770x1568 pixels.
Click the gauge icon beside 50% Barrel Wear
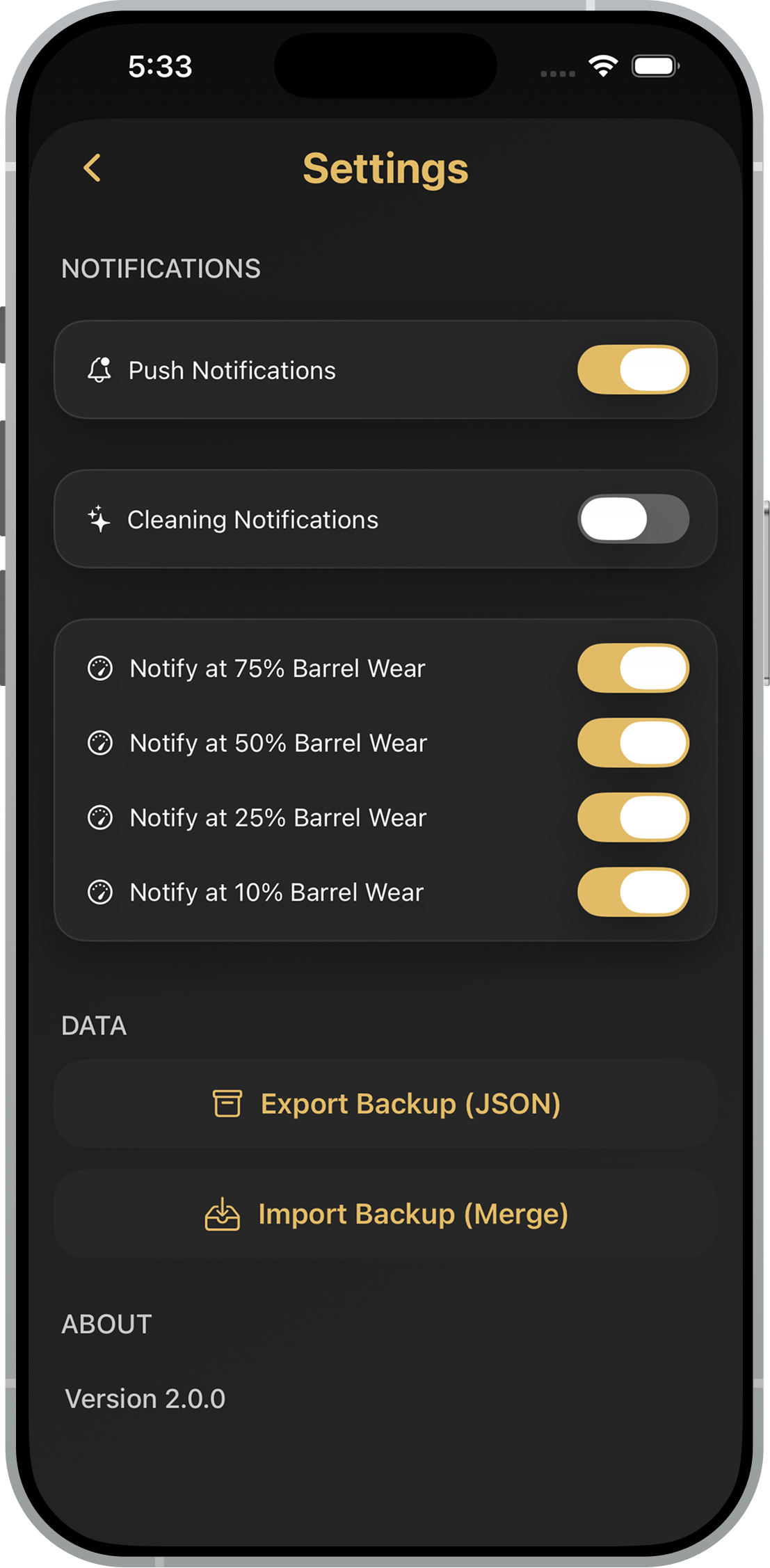coord(101,743)
